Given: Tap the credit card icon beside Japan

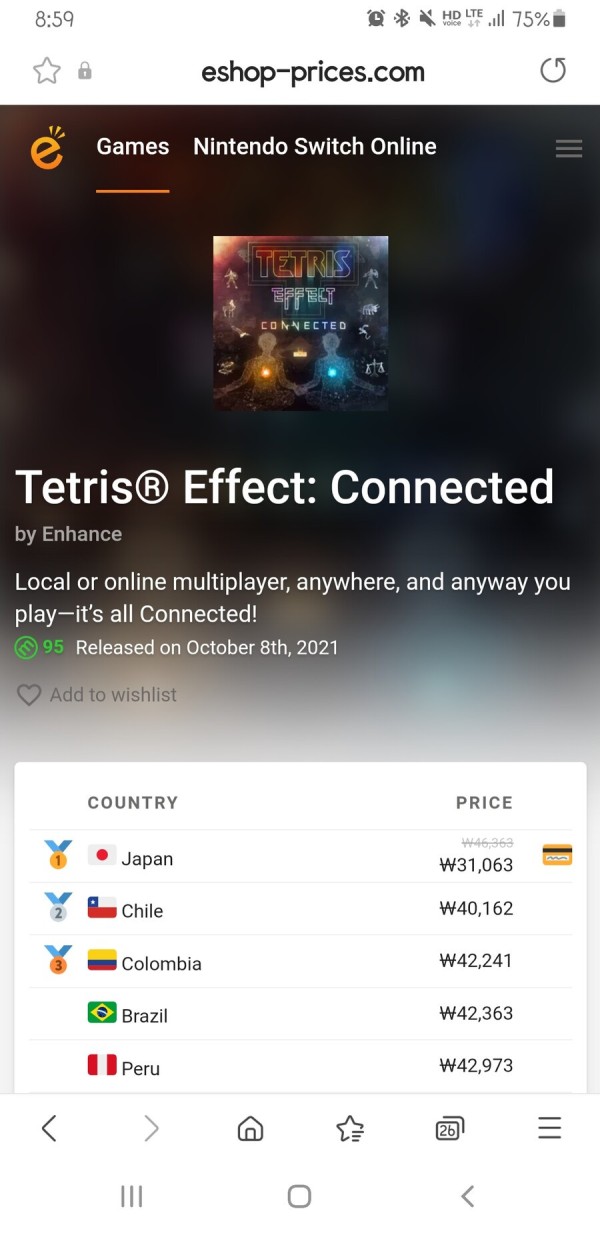Looking at the screenshot, I should (557, 855).
